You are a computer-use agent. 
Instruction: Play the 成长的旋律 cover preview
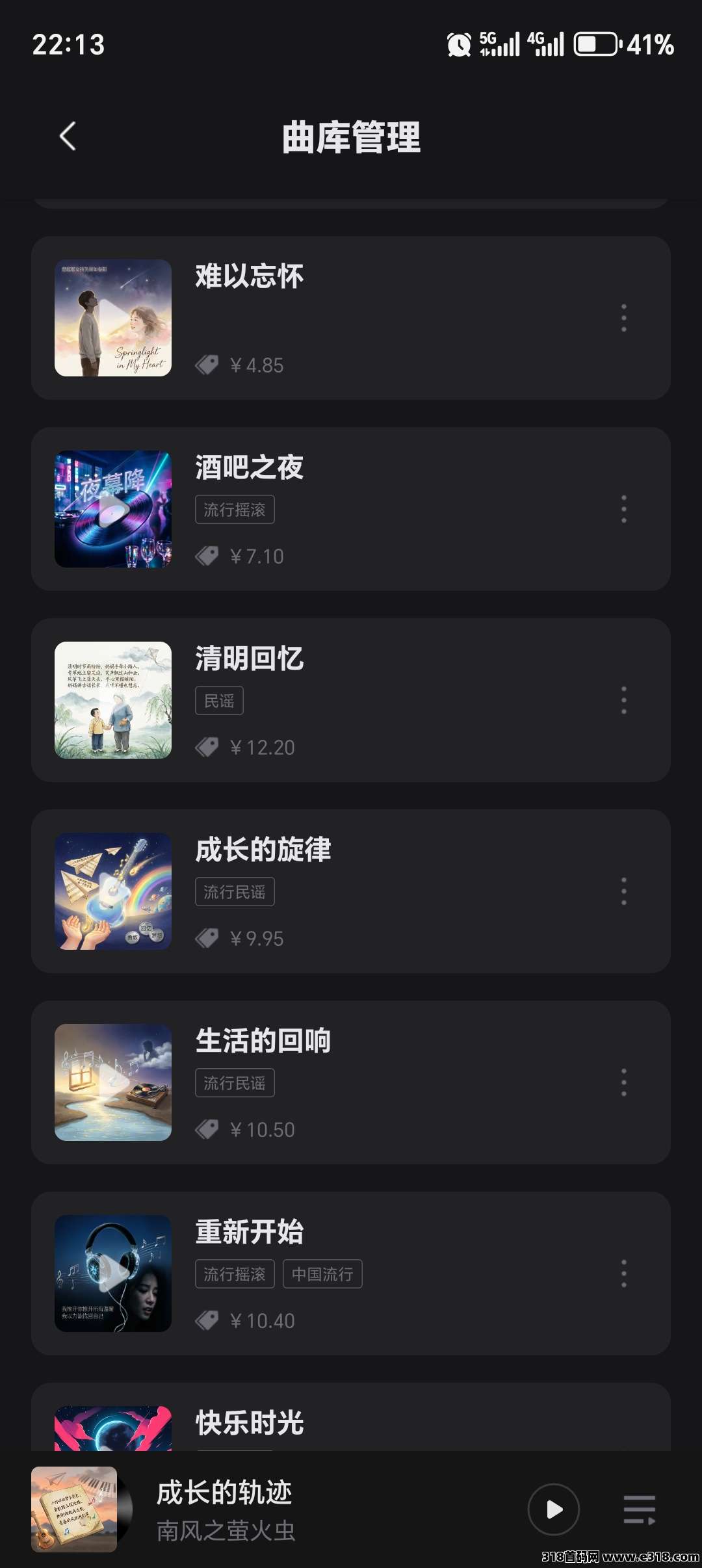click(x=113, y=891)
